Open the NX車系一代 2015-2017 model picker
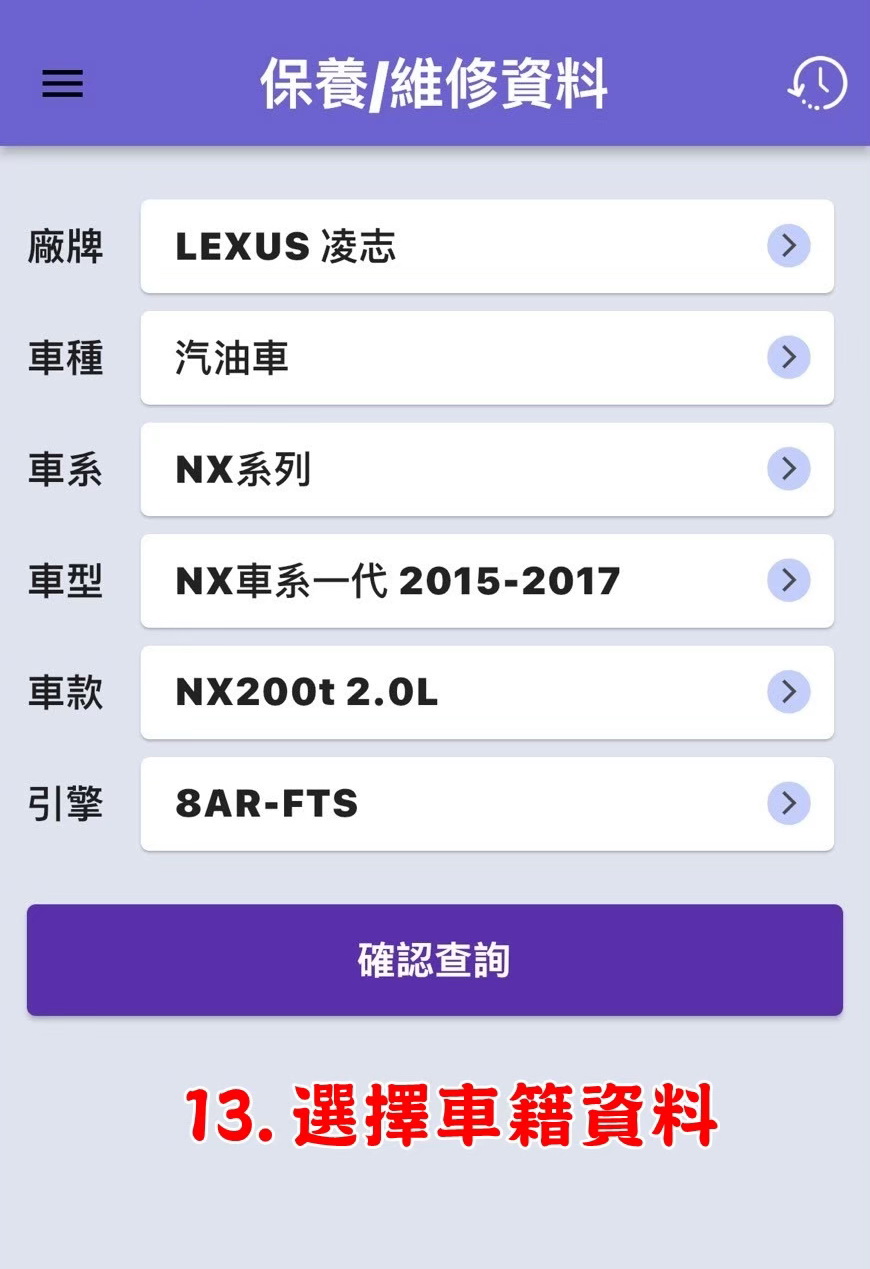This screenshot has width=870, height=1269. click(x=487, y=581)
